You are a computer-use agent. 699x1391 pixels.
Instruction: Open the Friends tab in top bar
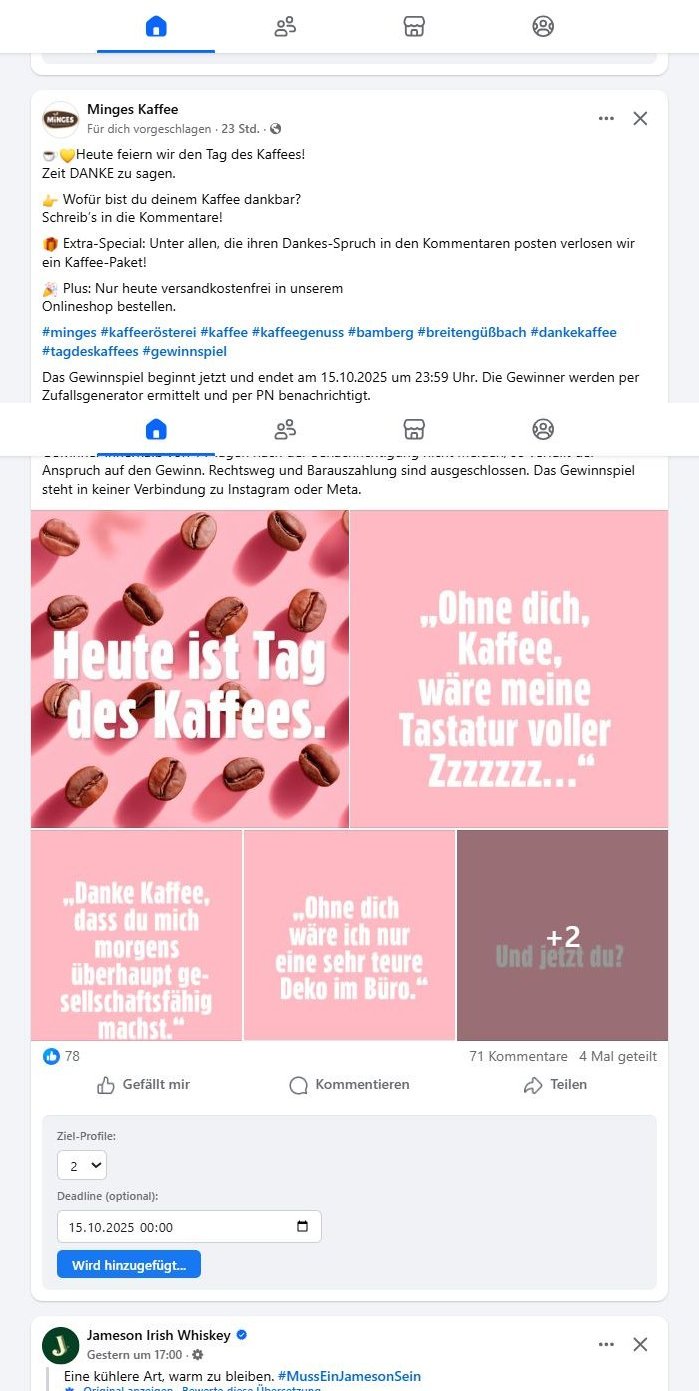pos(285,27)
